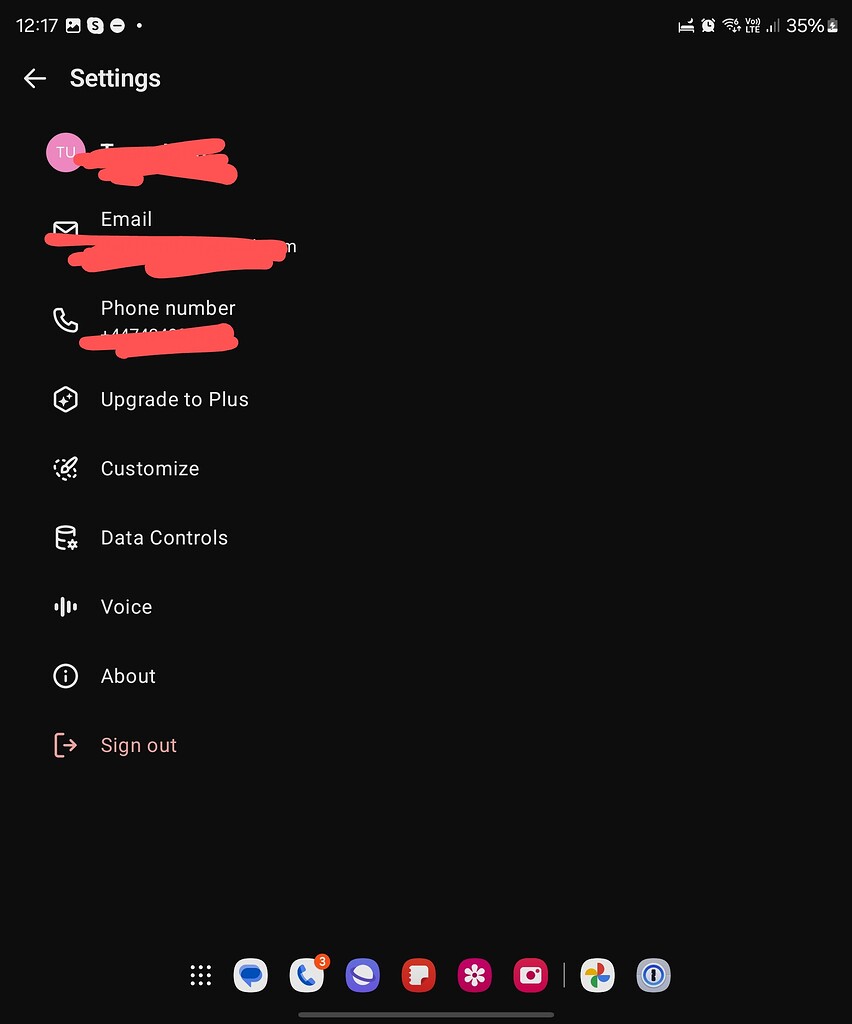The height and width of the screenshot is (1024, 852).
Task: Launch Samsung Internet browser from taskbar
Action: [x=363, y=975]
